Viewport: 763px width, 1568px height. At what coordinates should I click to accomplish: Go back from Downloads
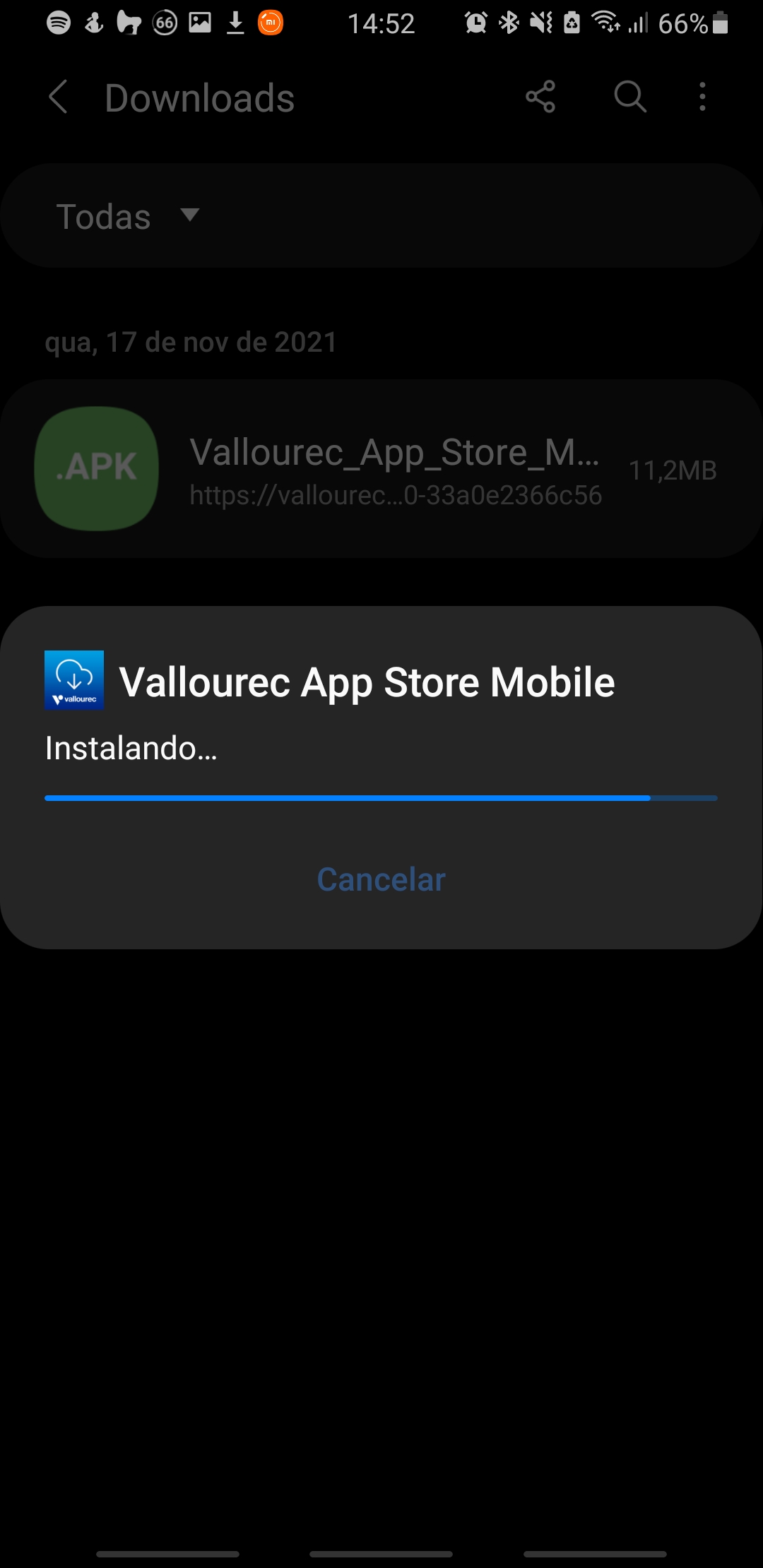58,97
